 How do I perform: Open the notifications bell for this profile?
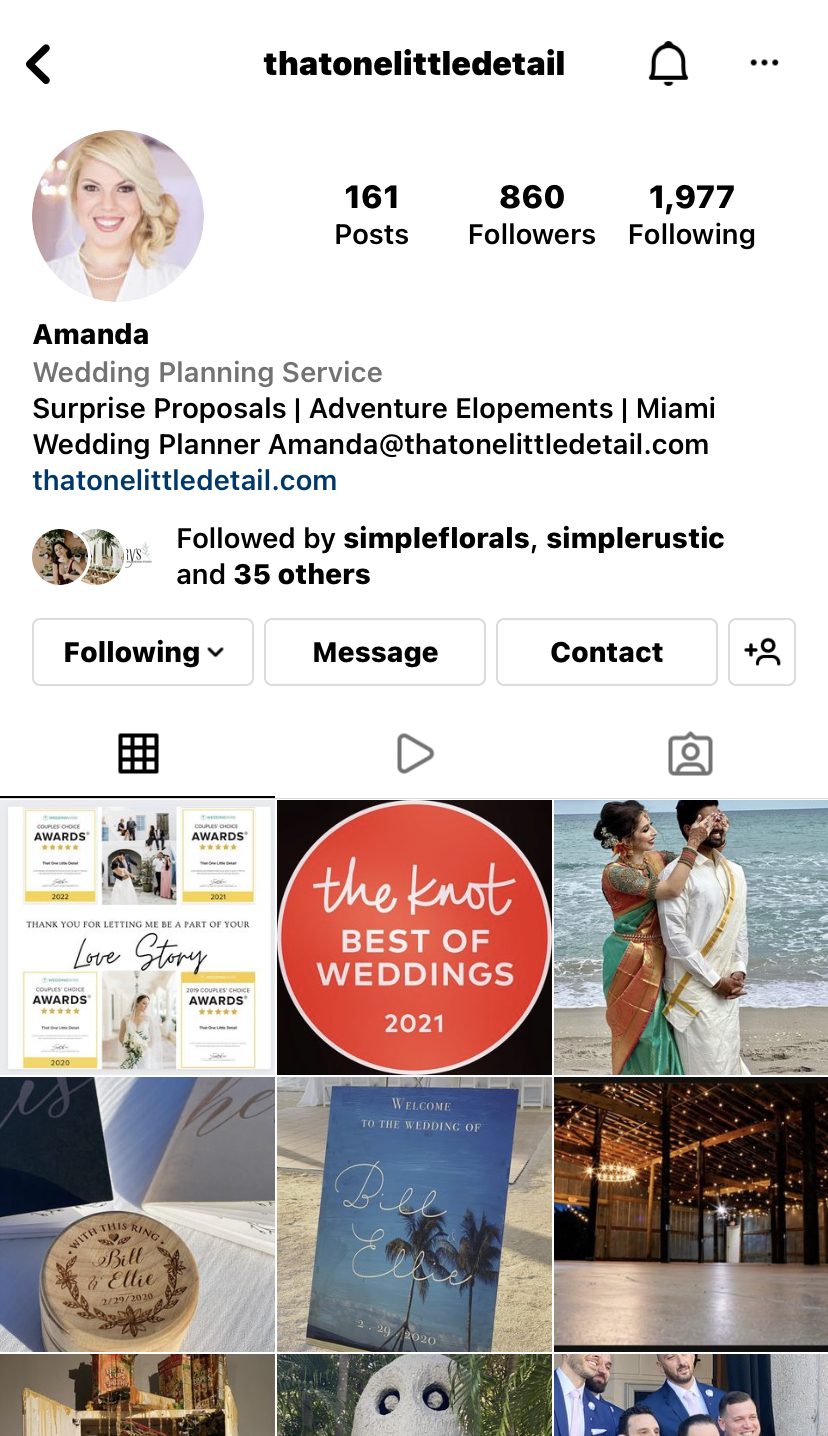(668, 65)
